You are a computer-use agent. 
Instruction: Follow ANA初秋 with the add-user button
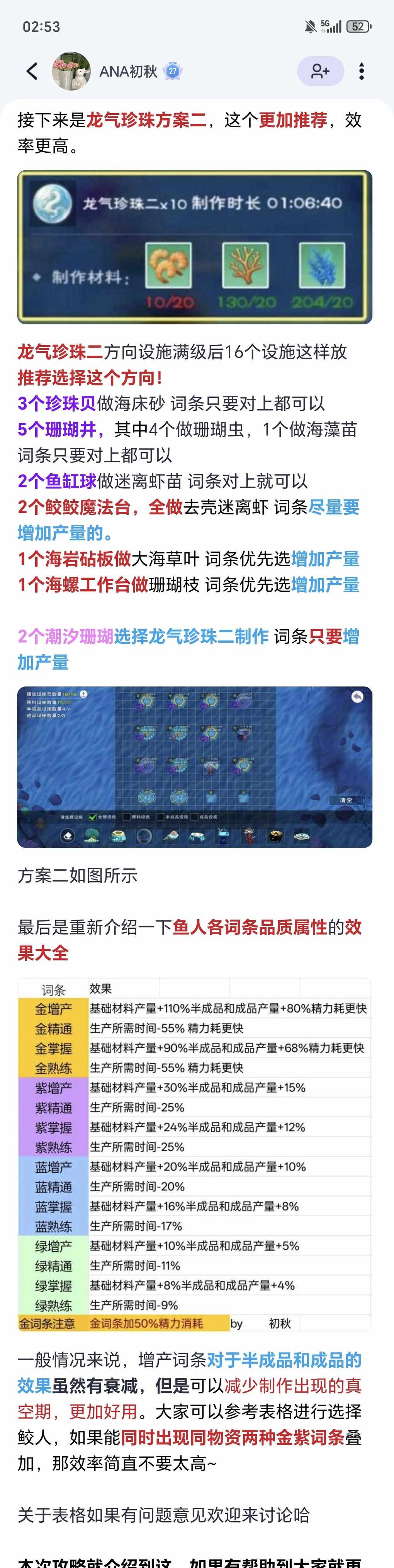pyautogui.click(x=321, y=71)
